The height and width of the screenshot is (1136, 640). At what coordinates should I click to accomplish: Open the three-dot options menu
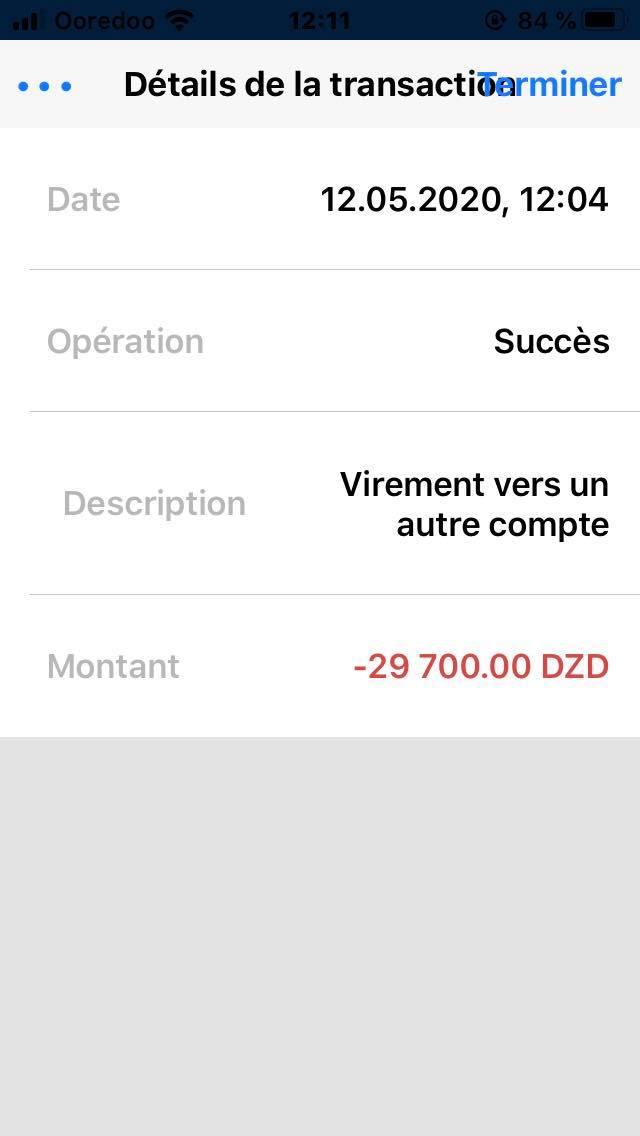pyautogui.click(x=45, y=87)
